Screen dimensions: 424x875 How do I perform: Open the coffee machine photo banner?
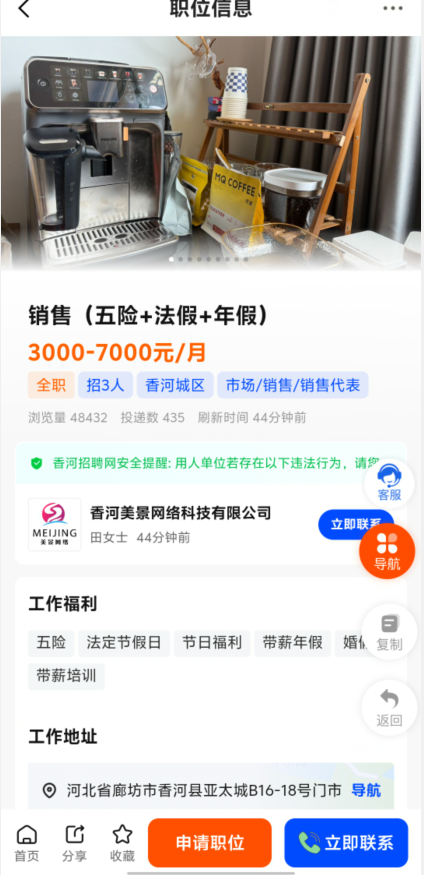tap(211, 153)
